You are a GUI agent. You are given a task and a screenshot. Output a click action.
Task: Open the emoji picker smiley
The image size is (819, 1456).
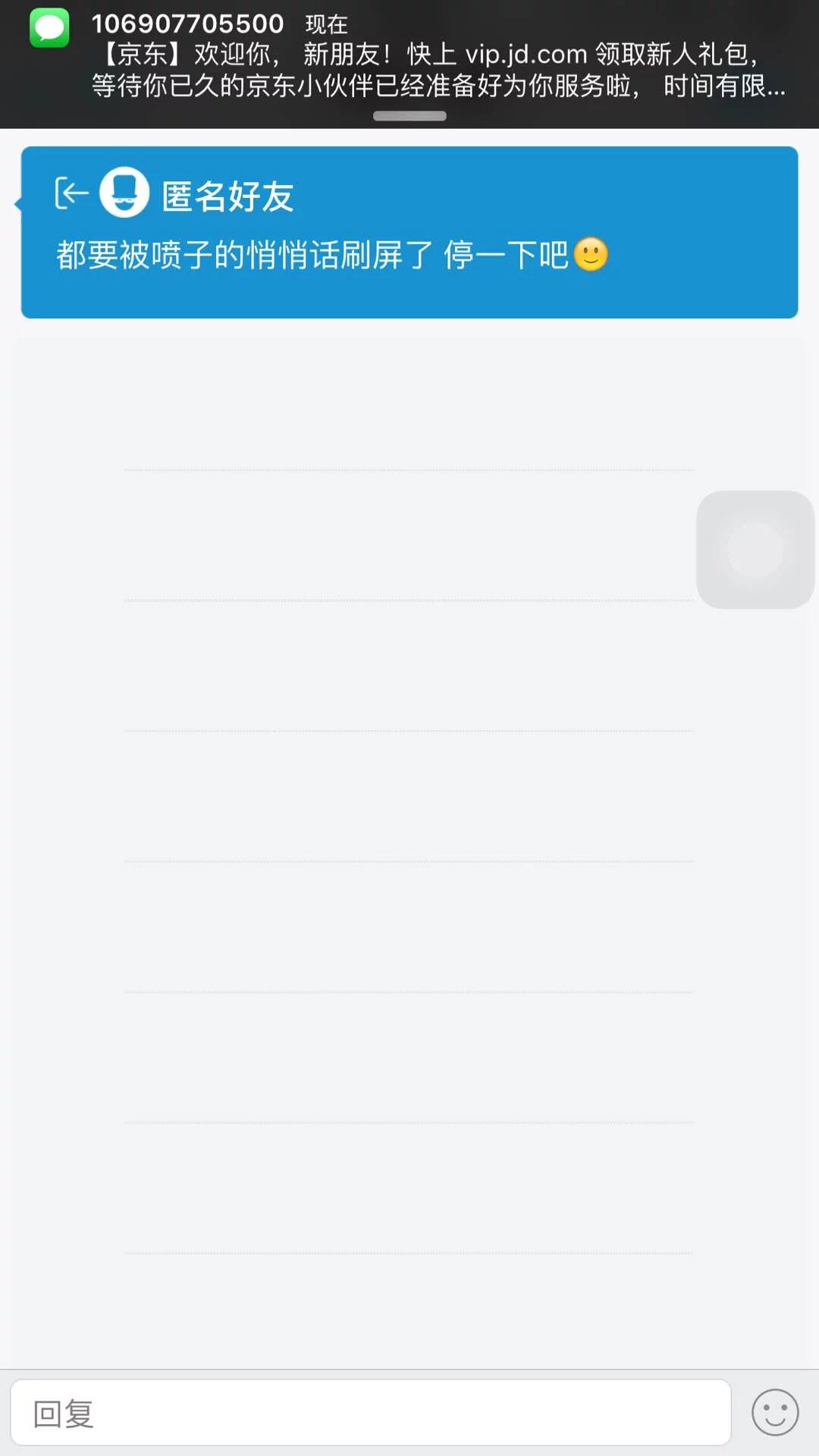point(774,1412)
